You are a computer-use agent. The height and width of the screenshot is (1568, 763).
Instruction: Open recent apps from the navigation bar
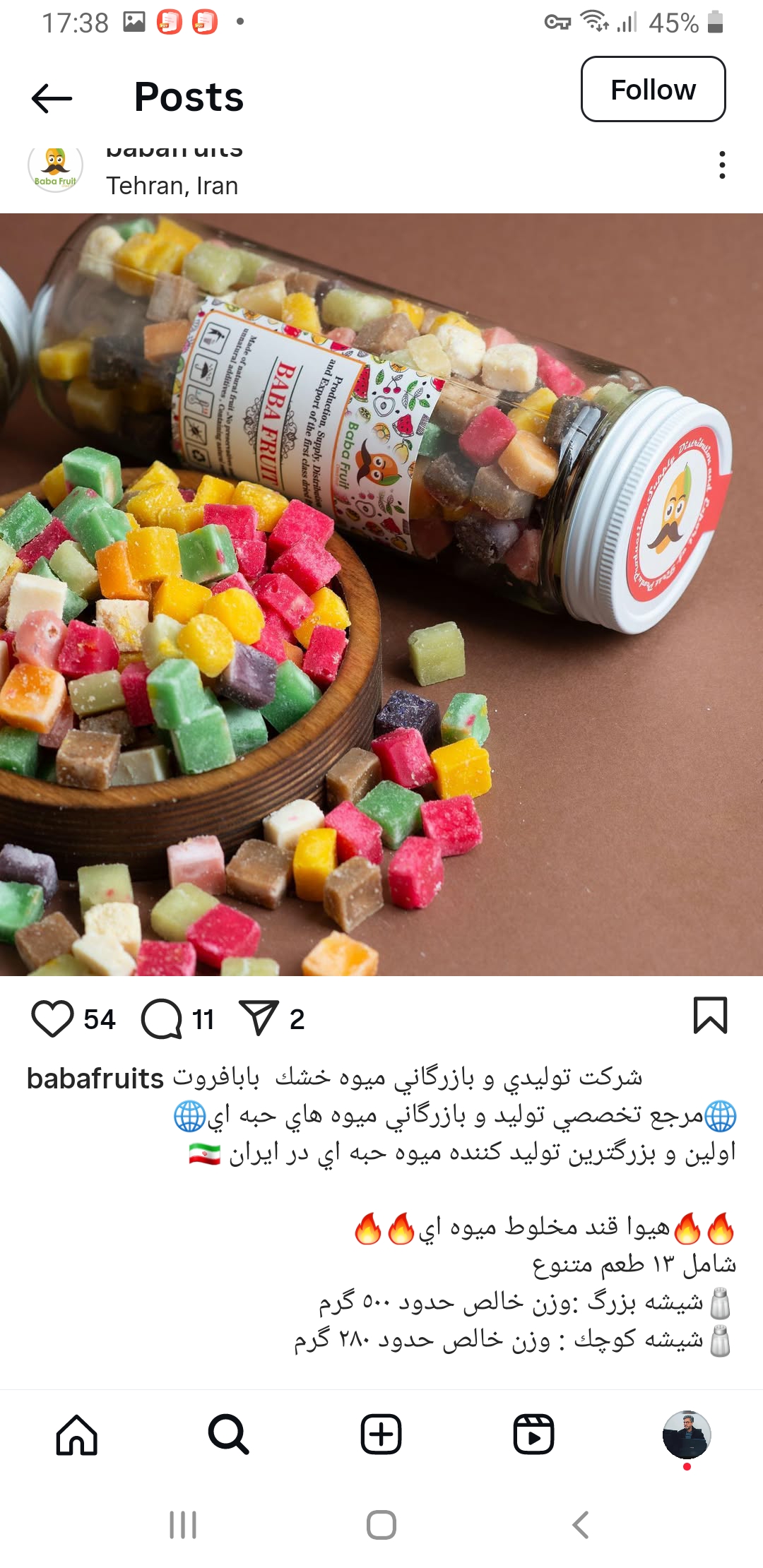tap(183, 1525)
